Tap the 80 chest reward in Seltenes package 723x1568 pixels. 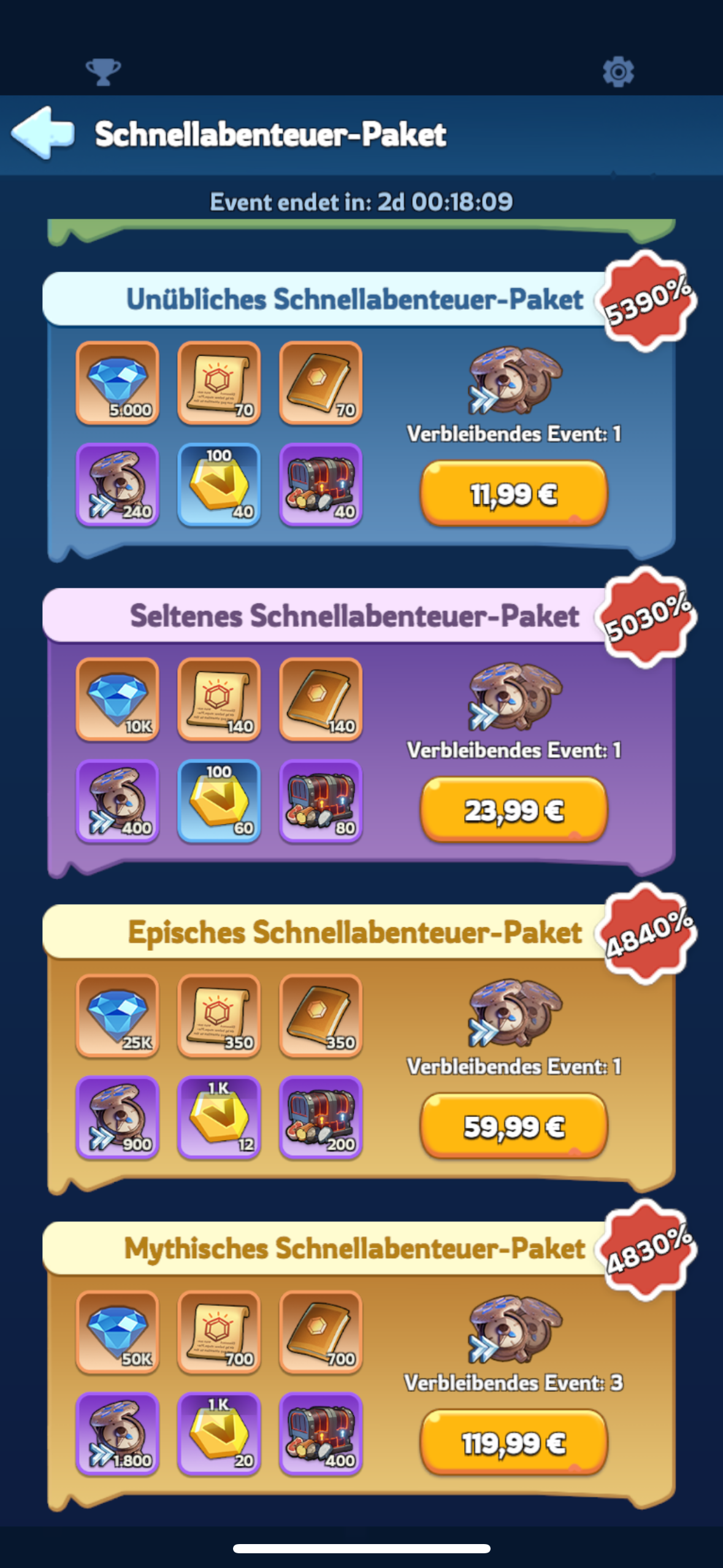321,801
